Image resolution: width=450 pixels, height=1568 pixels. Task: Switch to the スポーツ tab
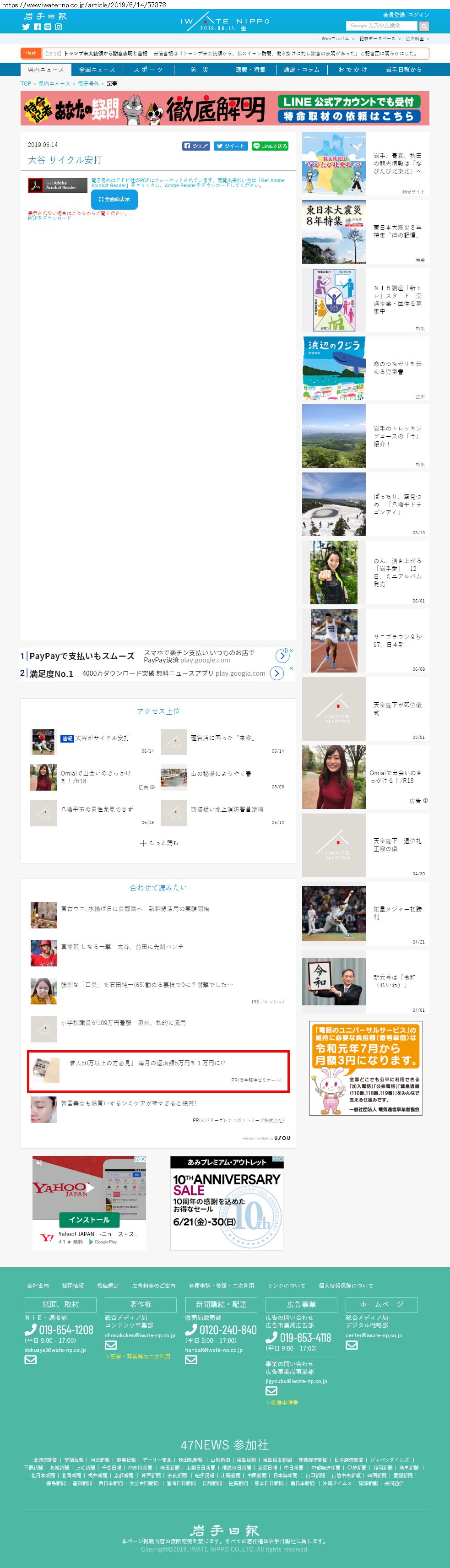[x=148, y=70]
